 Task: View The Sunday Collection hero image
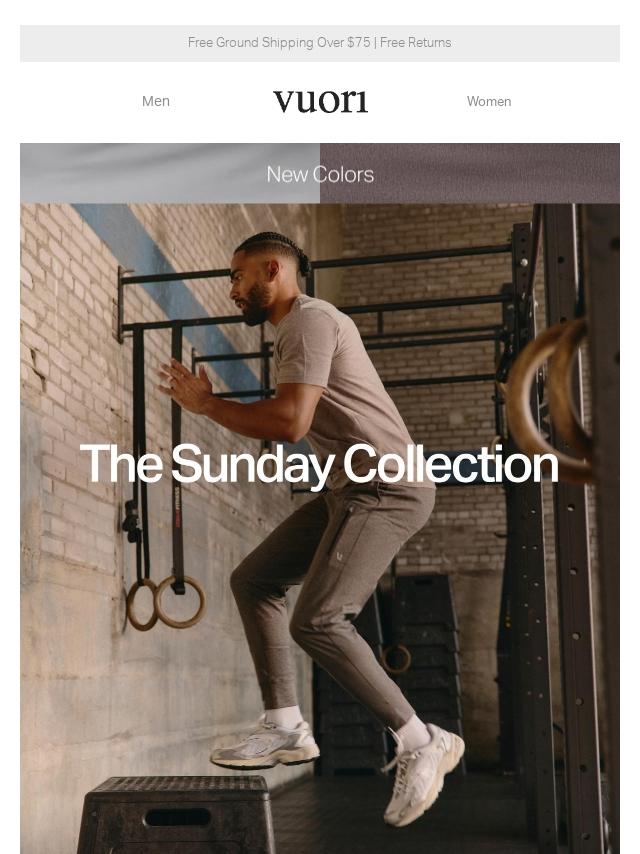pyautogui.click(x=320, y=528)
